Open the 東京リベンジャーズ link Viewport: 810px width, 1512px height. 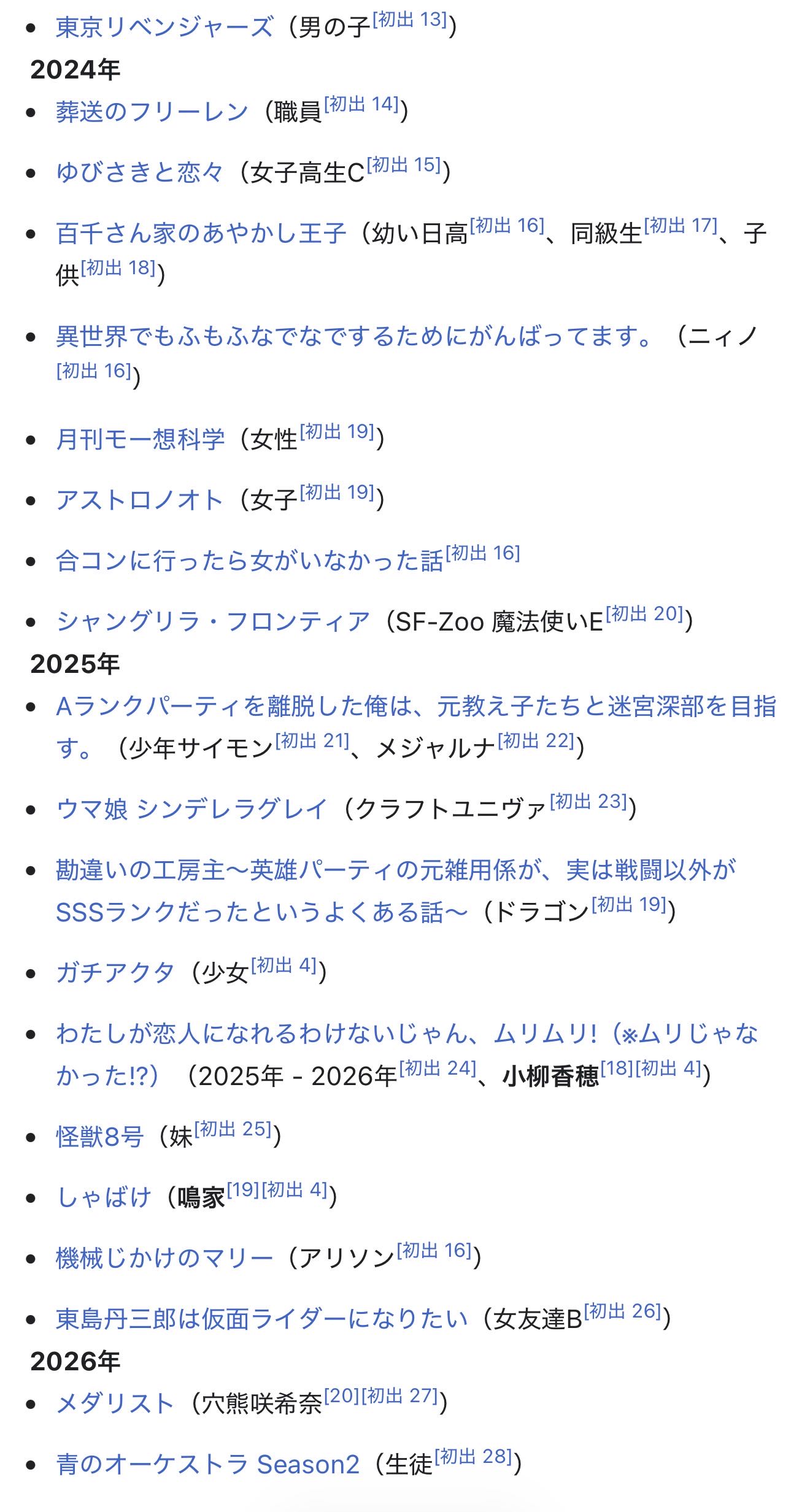point(164,28)
